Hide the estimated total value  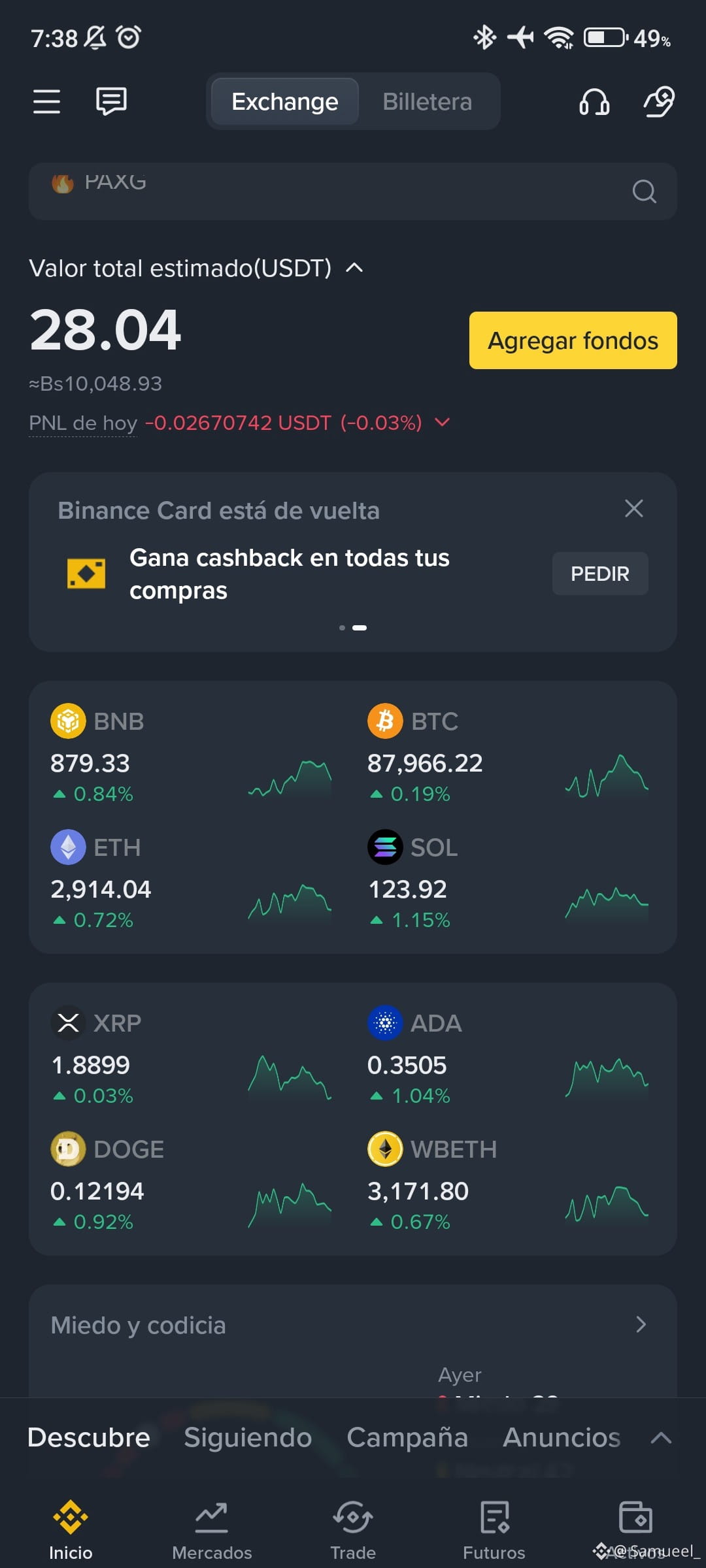coord(354,268)
